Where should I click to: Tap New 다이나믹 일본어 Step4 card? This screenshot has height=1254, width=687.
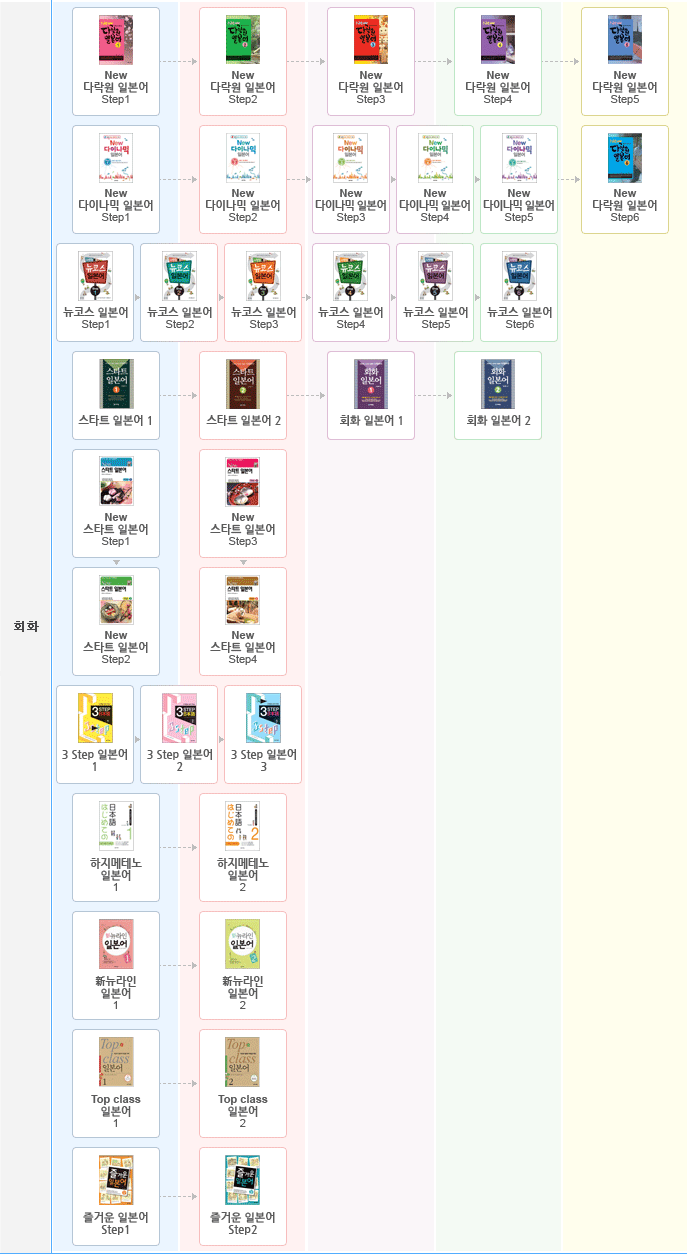(x=435, y=179)
